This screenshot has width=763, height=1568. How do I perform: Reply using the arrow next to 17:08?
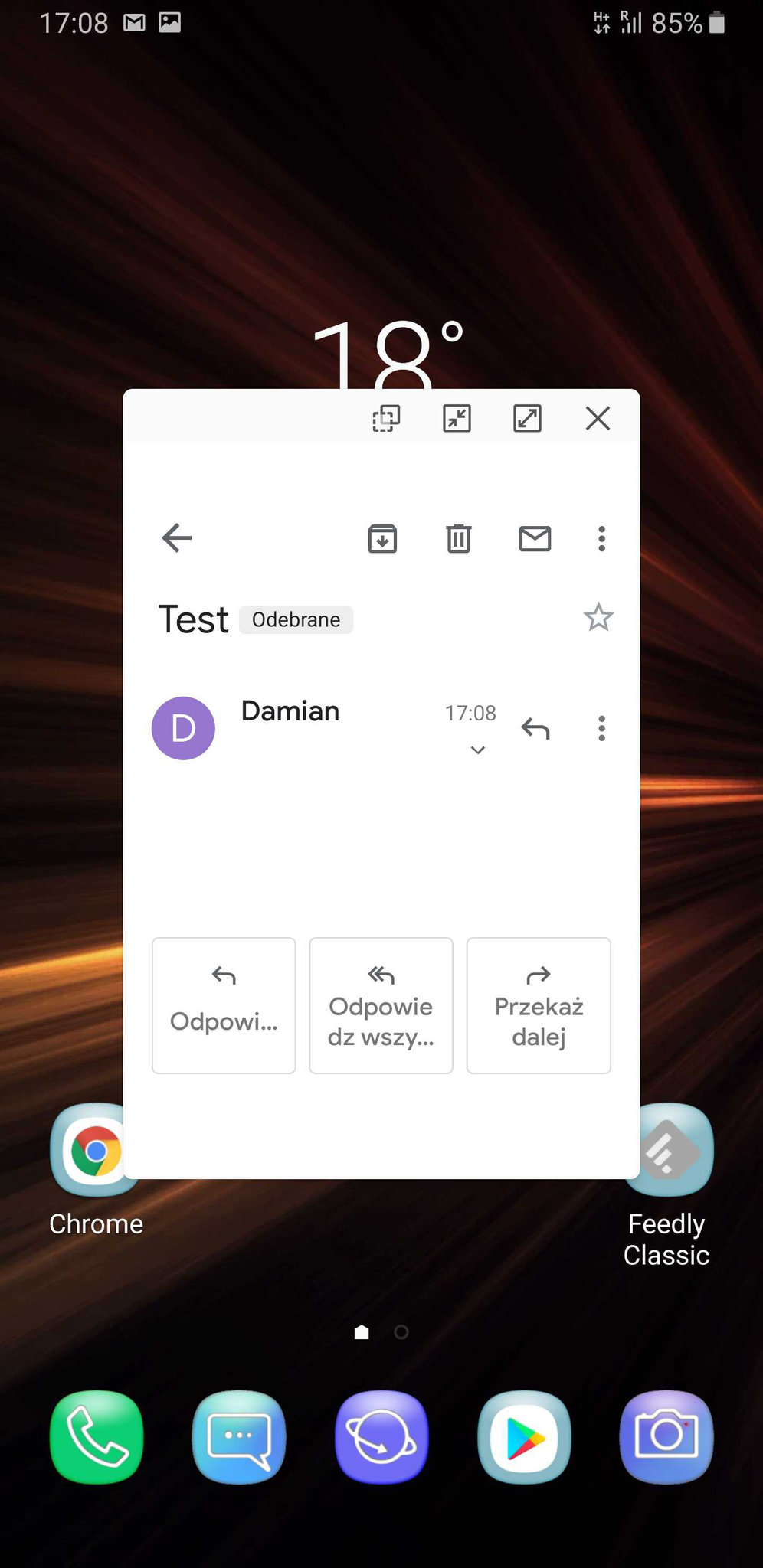click(535, 728)
